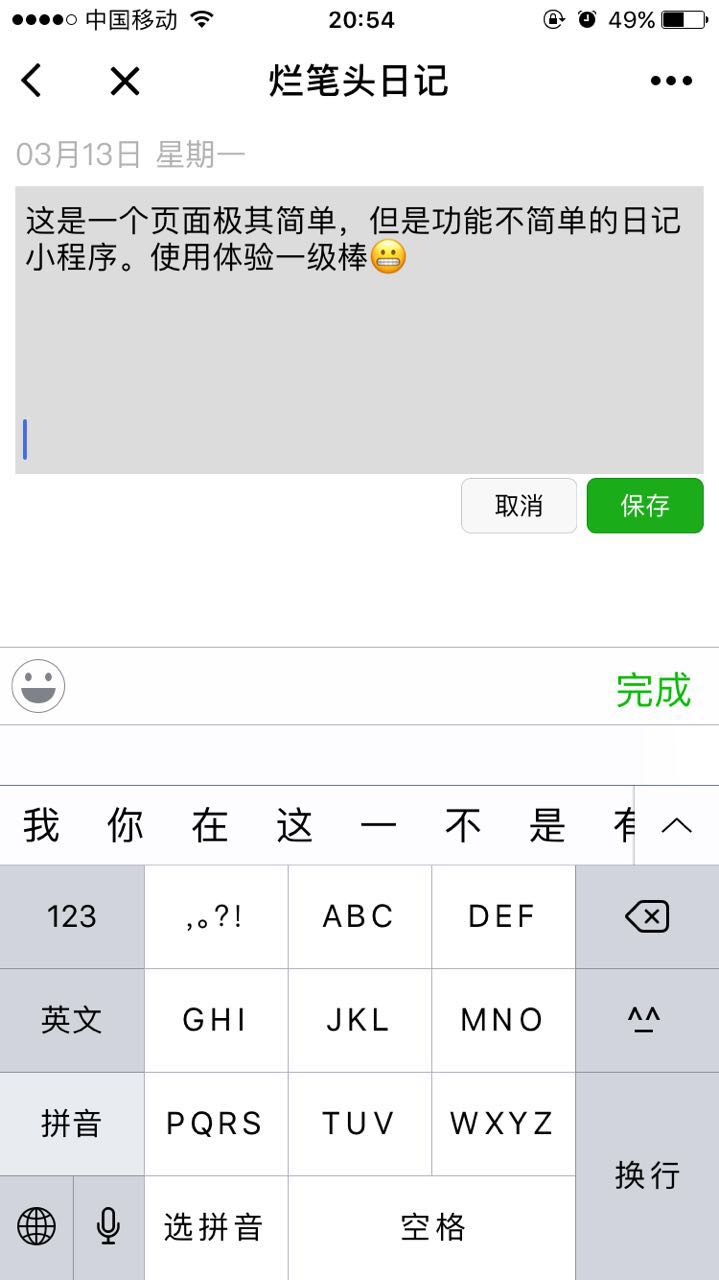
Task: Switch the keyboard to 123 numbers
Action: tap(72, 916)
